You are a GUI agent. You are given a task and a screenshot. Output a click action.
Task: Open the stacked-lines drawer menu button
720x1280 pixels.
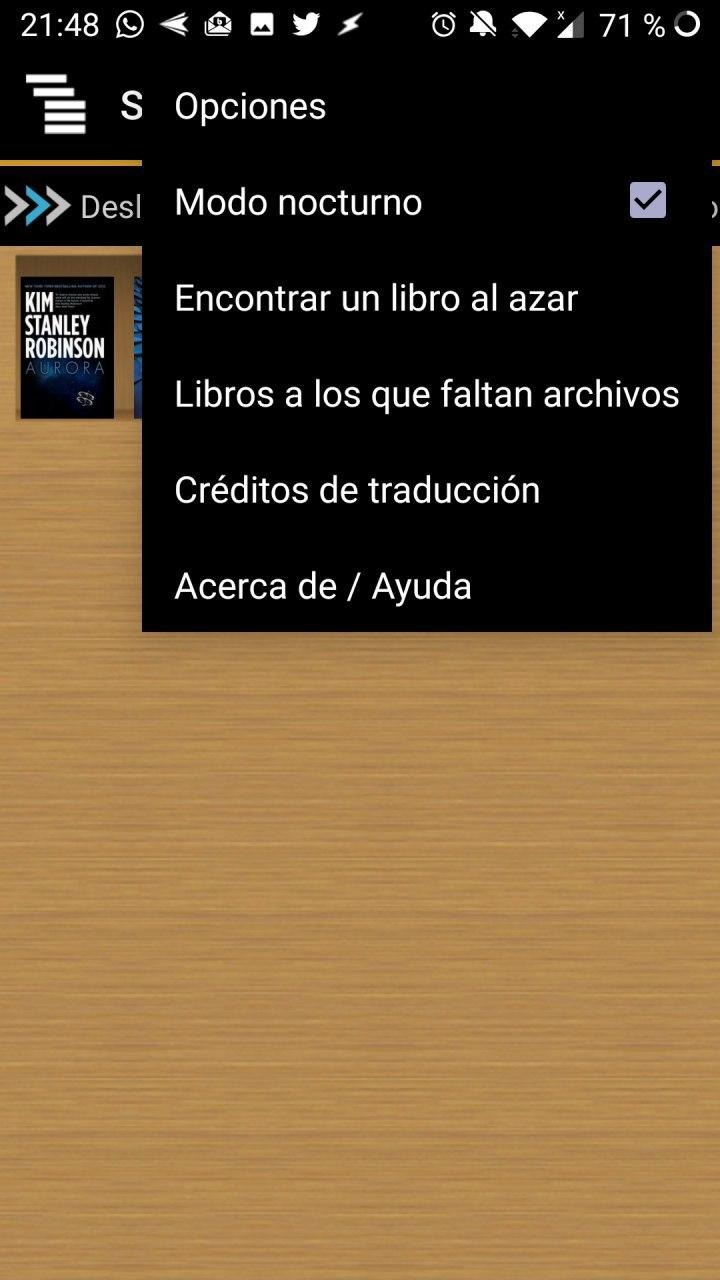pos(56,104)
